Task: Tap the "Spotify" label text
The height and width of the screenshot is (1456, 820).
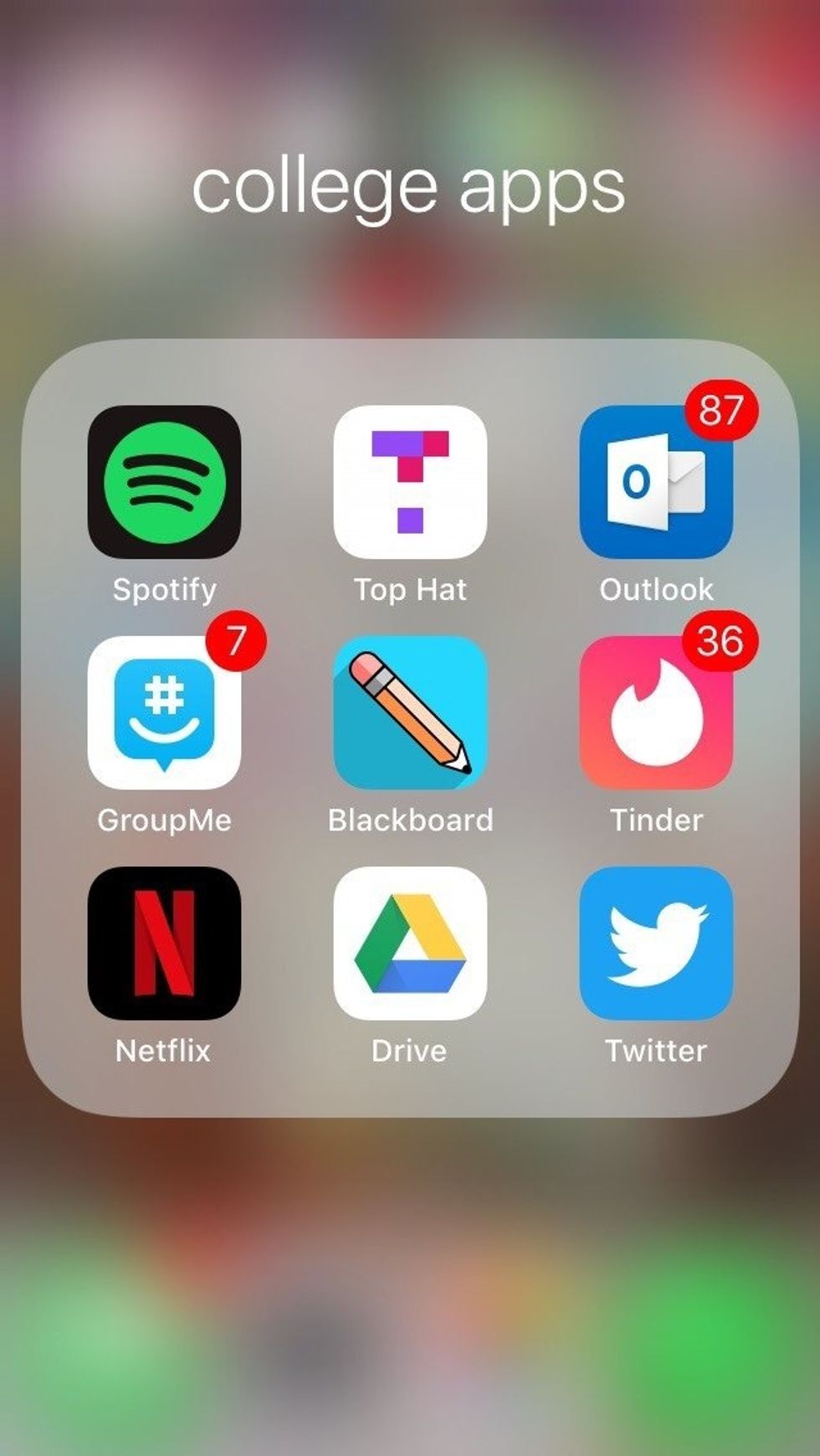Action: pyautogui.click(x=165, y=589)
